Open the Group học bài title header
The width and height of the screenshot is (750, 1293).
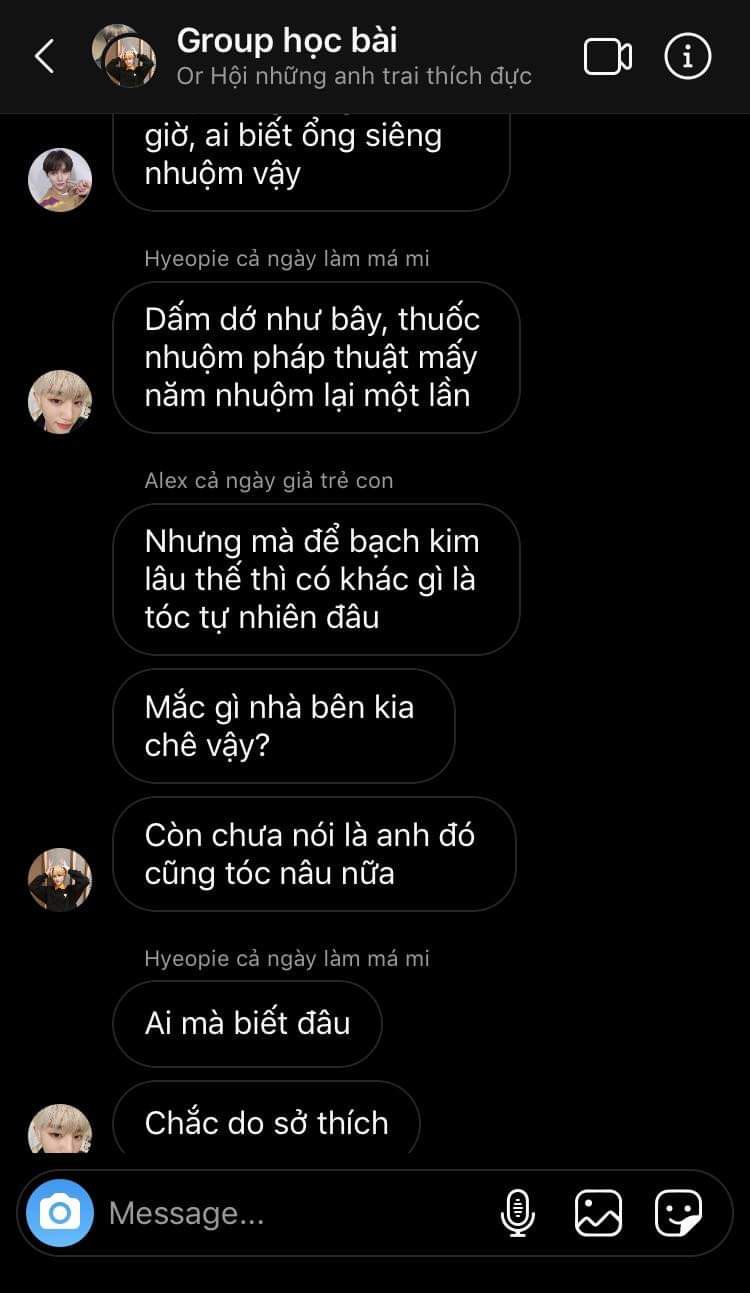click(287, 41)
